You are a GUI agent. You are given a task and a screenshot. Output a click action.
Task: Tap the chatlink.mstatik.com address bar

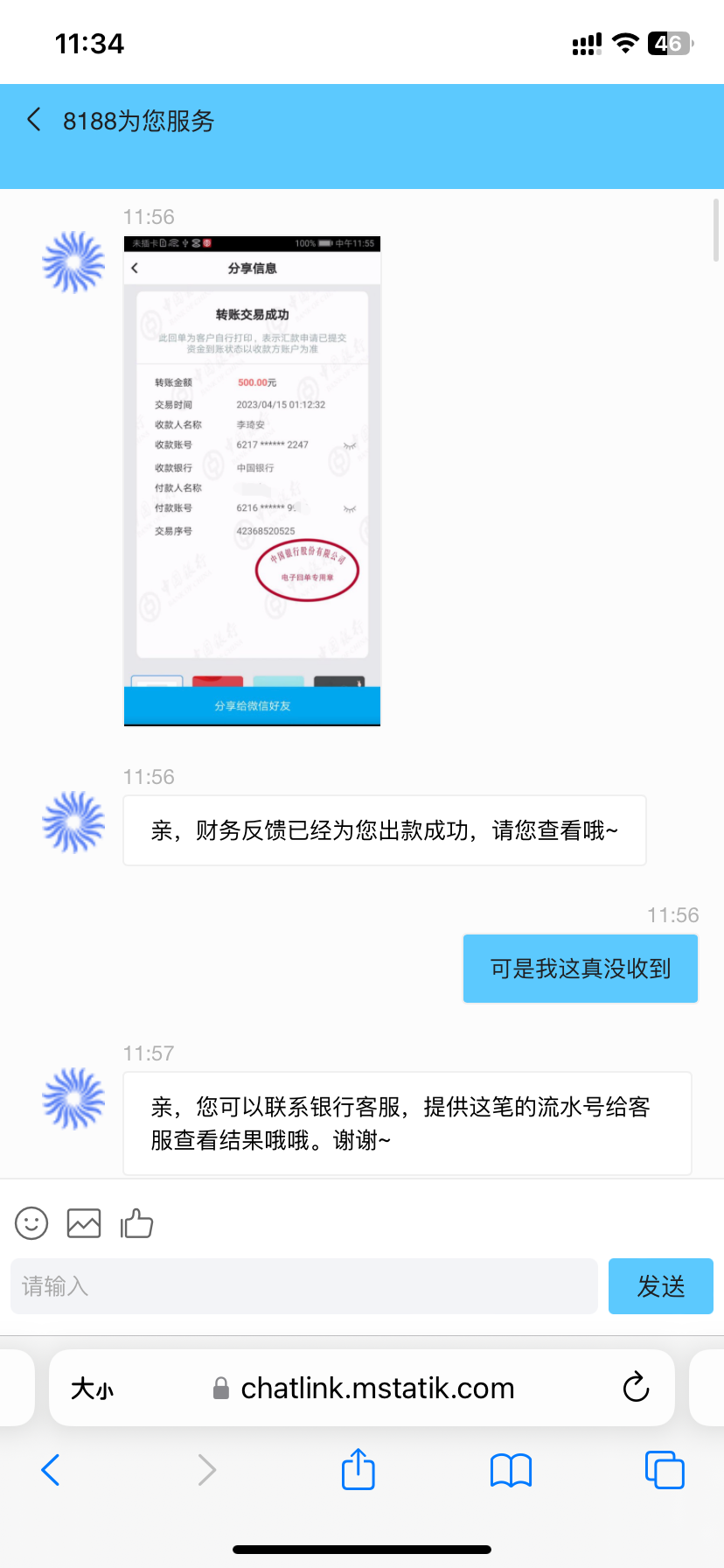pos(376,1388)
